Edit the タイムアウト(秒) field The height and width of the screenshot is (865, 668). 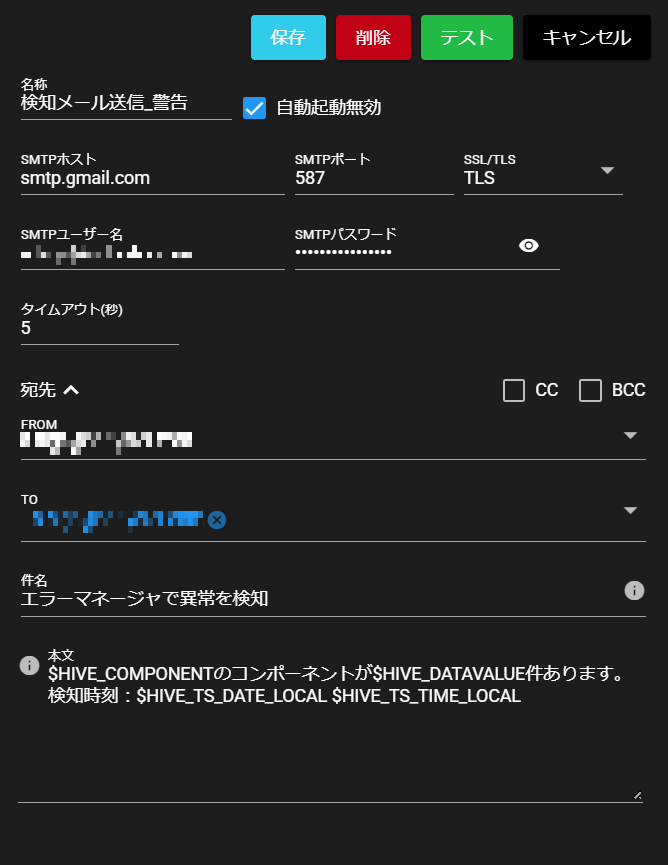[x=98, y=328]
